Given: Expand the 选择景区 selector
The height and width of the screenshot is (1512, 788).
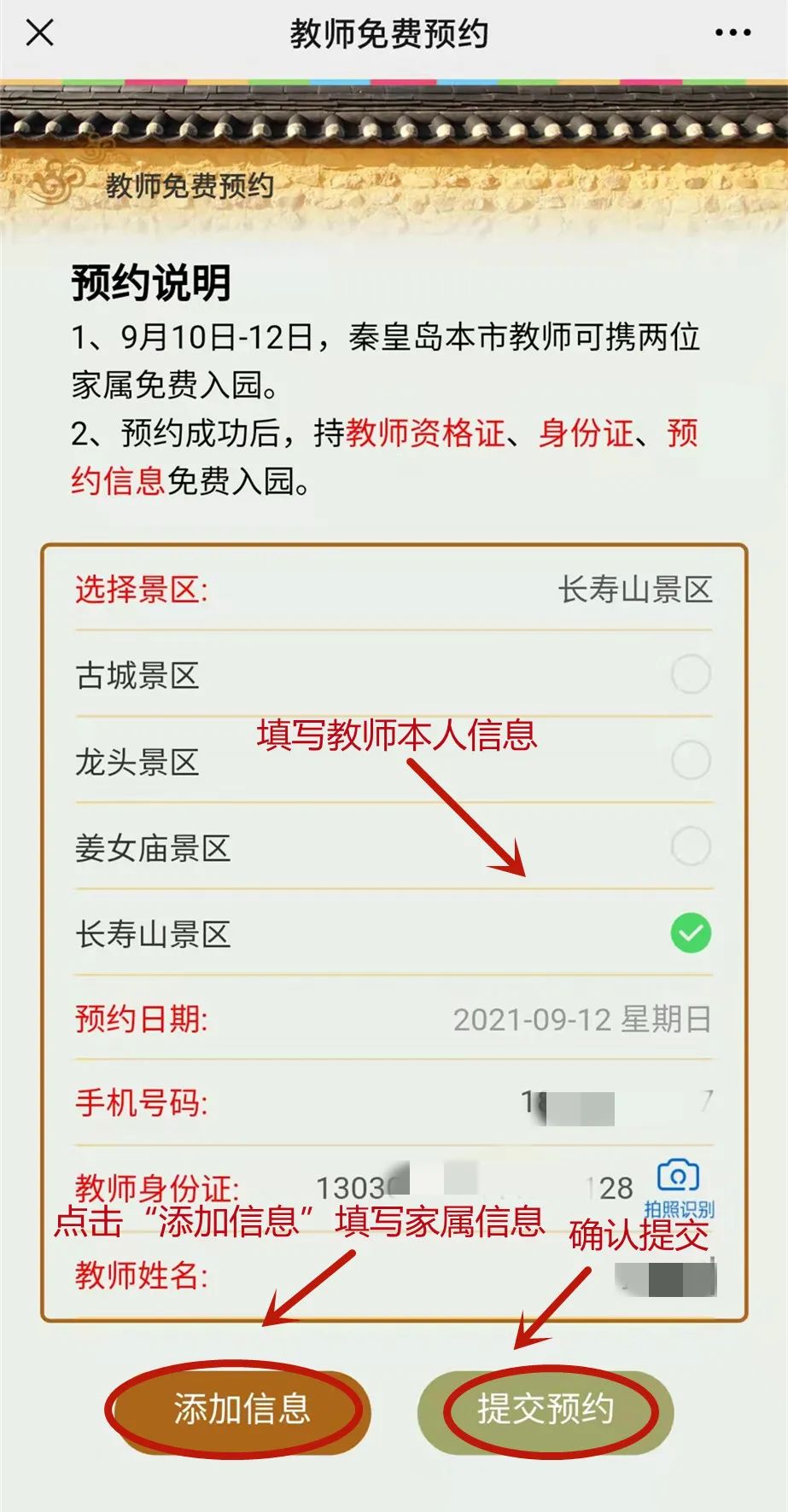Looking at the screenshot, I should [394, 590].
